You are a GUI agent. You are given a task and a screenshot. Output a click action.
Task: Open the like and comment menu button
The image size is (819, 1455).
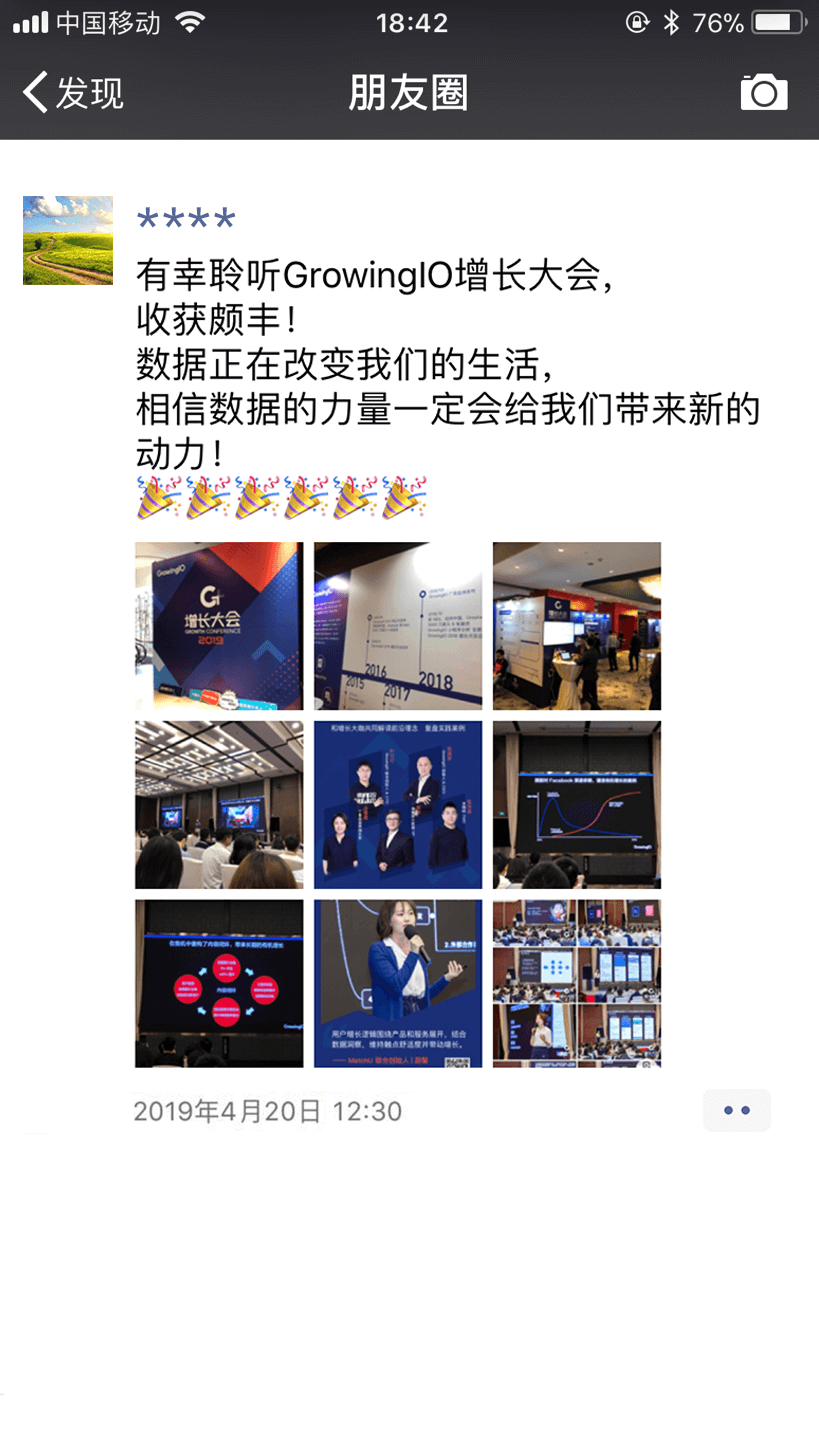(x=736, y=1111)
